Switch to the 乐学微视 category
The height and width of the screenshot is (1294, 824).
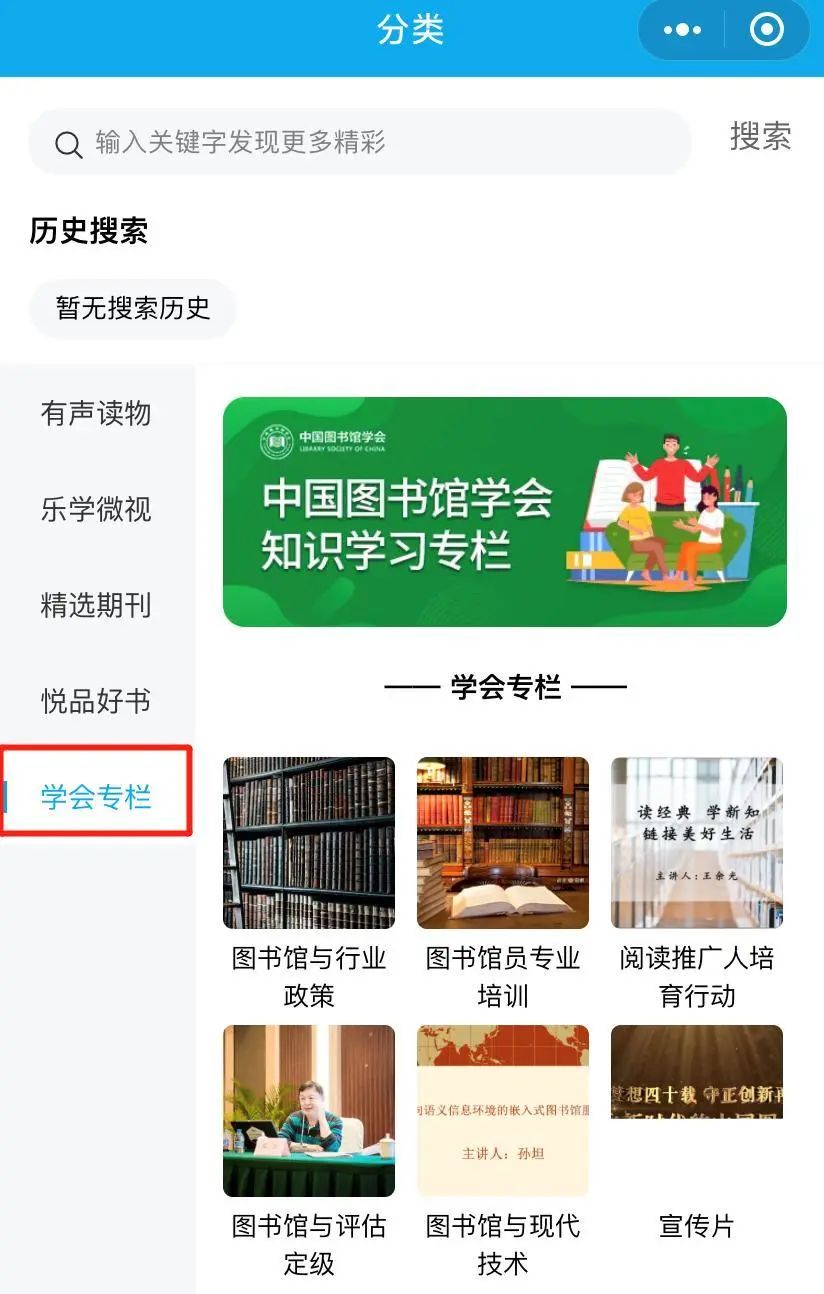[96, 509]
